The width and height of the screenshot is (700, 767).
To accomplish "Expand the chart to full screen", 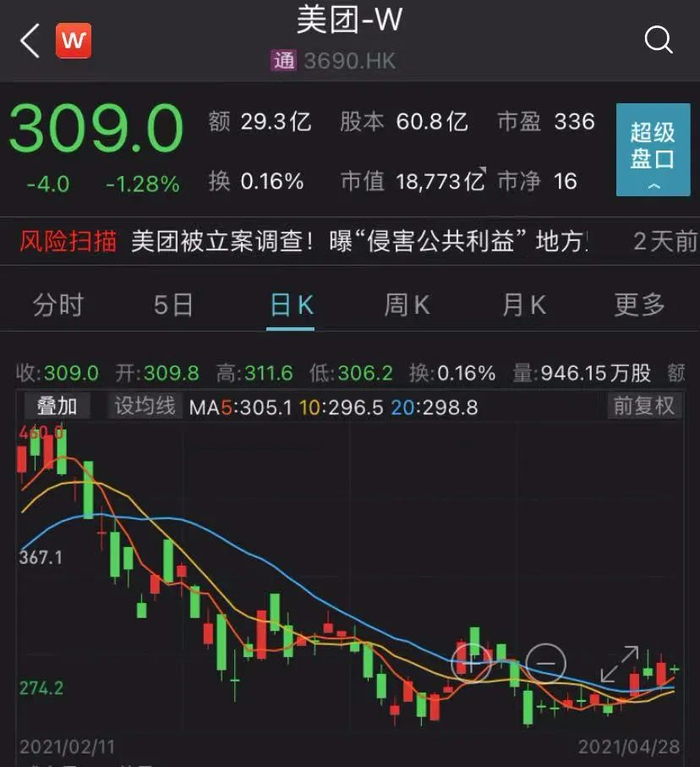I will [x=619, y=664].
